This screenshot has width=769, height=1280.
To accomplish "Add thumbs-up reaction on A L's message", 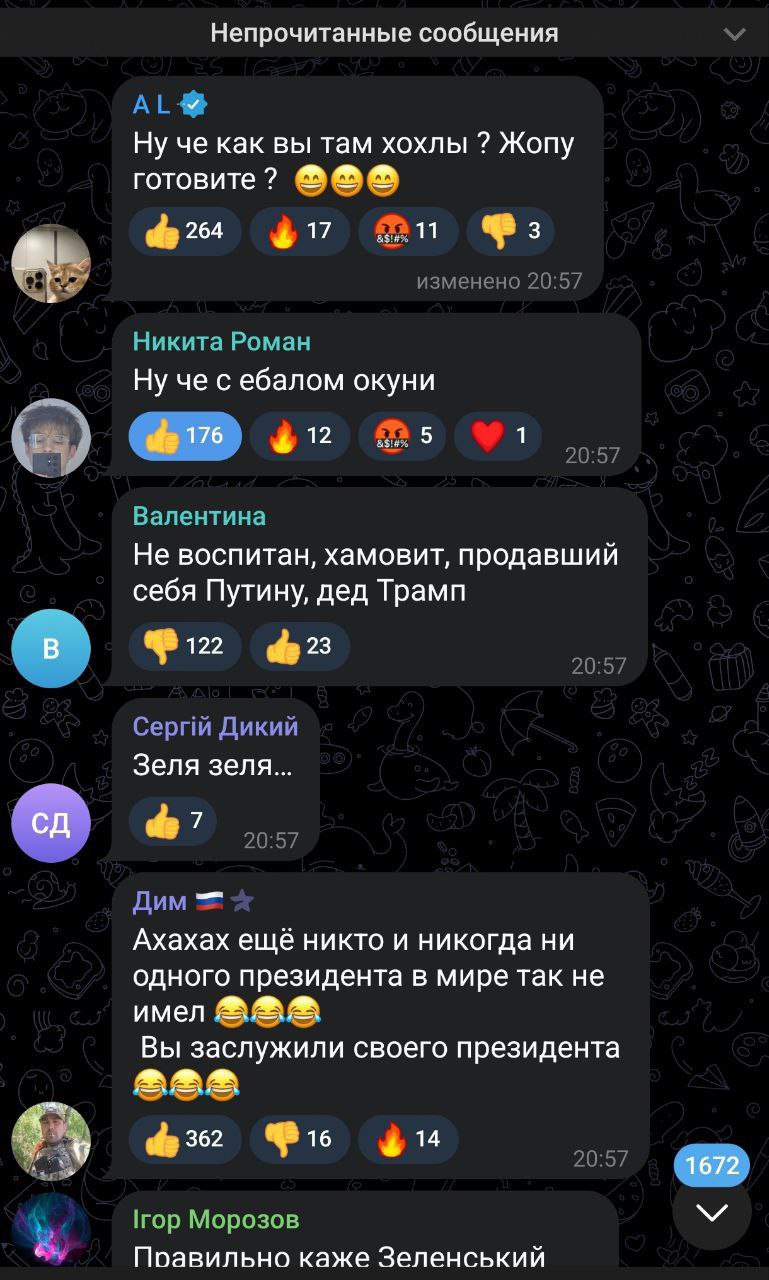I will click(x=184, y=231).
